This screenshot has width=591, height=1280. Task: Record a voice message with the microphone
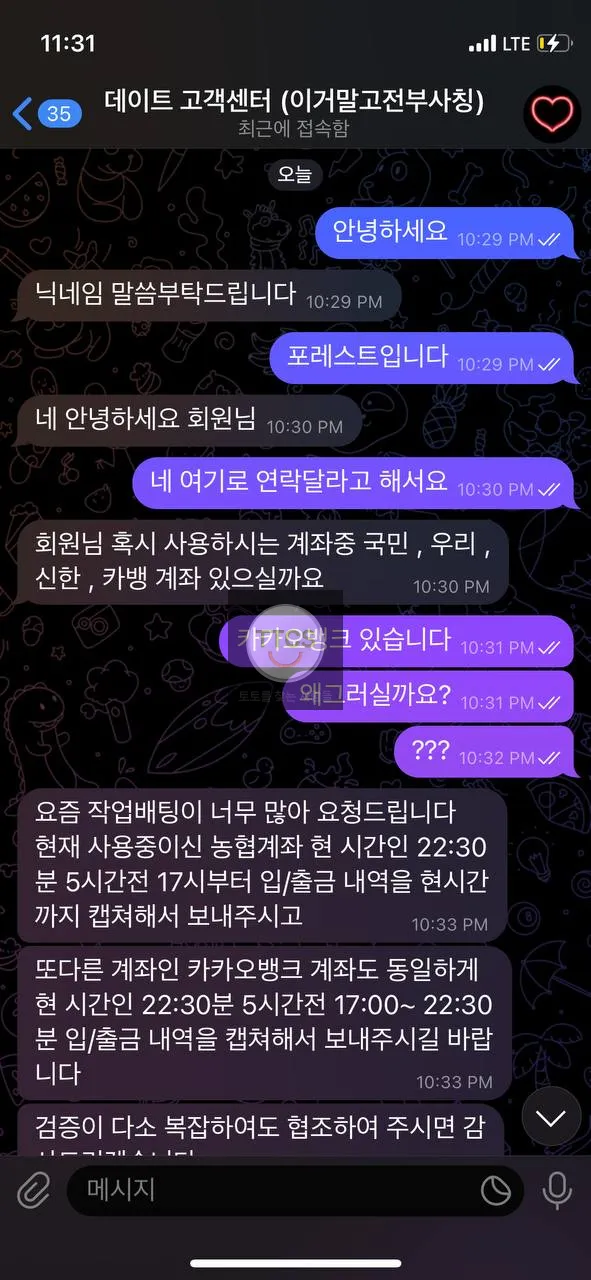556,1190
